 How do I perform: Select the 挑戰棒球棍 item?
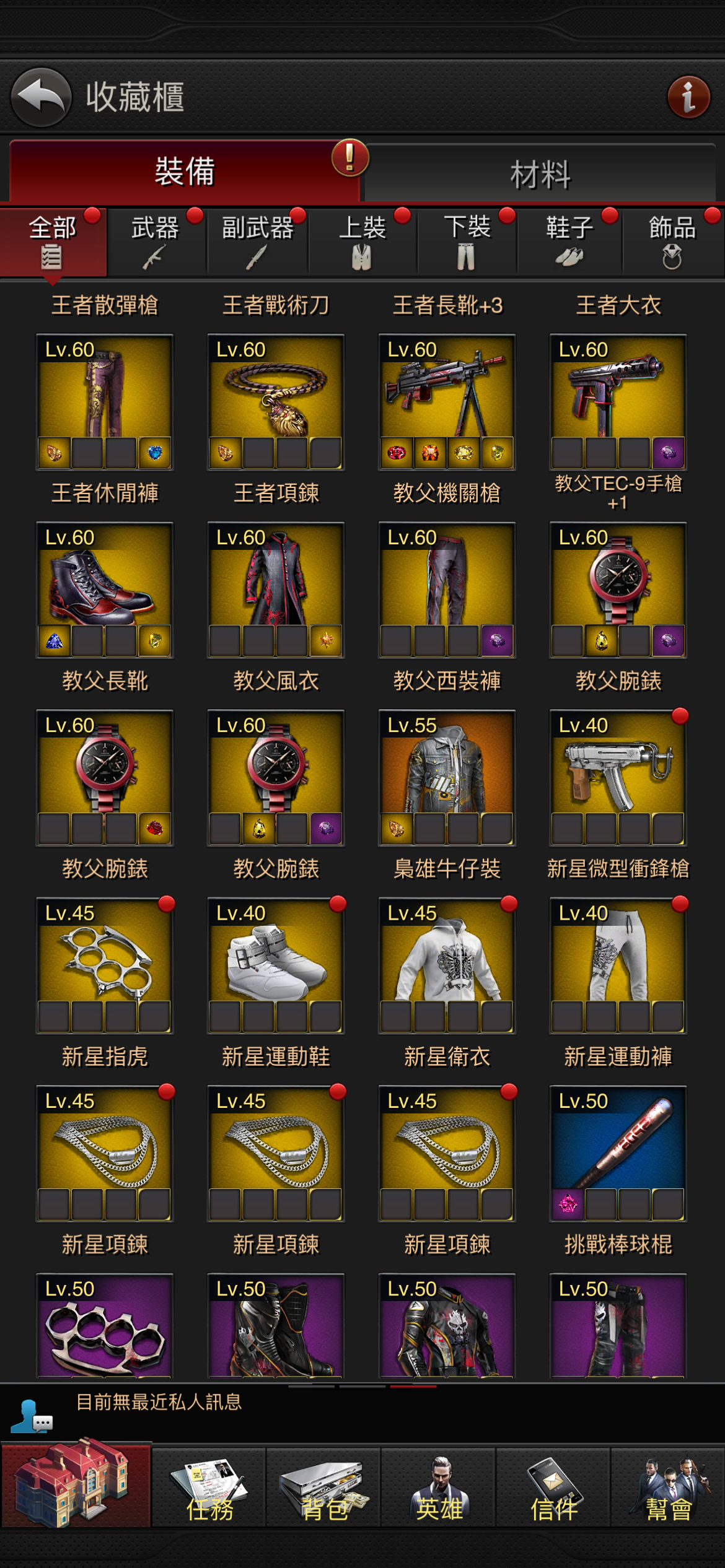[x=618, y=1152]
